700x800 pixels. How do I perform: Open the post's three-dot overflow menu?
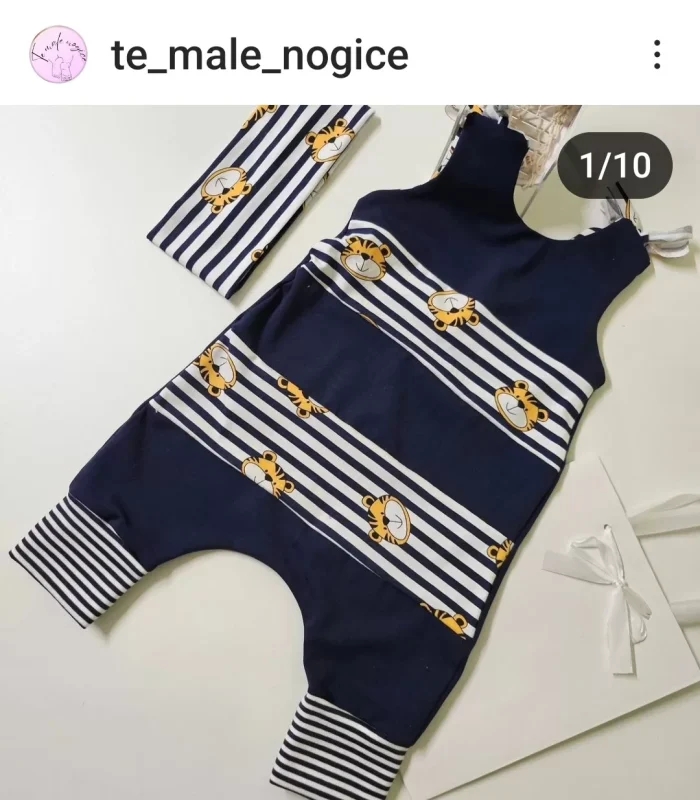[657, 54]
